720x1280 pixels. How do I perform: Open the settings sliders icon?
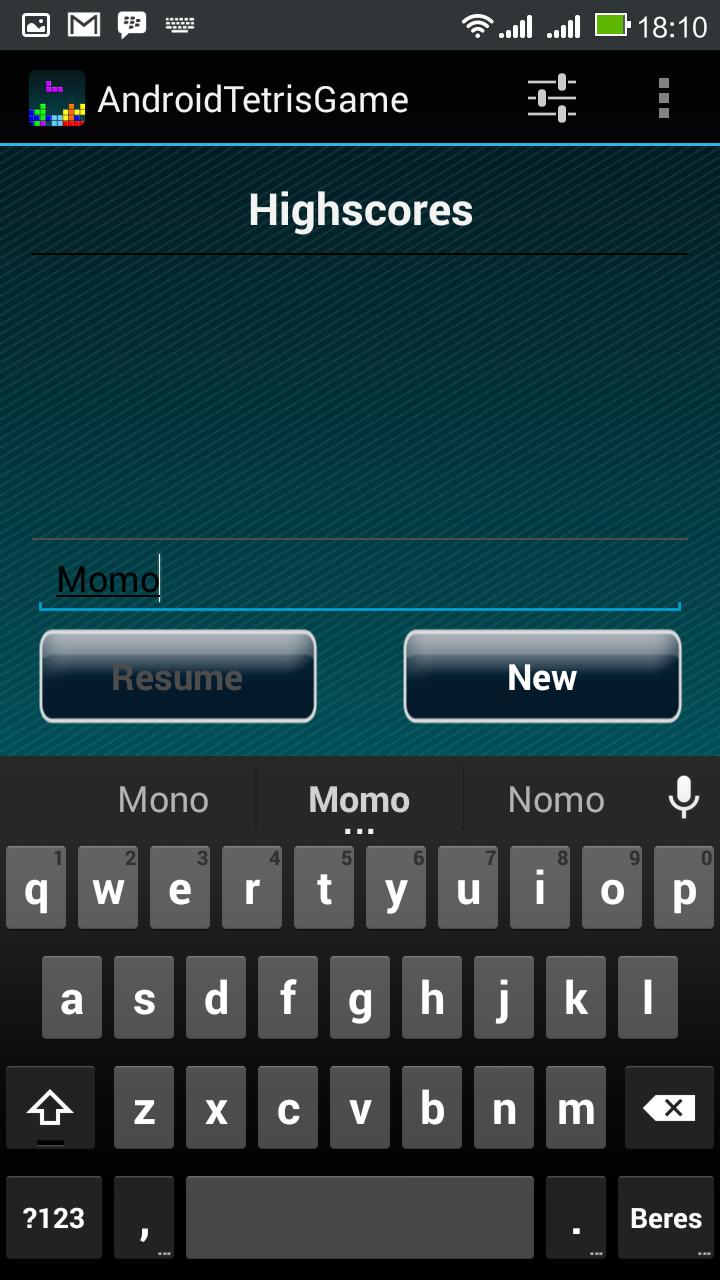[552, 98]
